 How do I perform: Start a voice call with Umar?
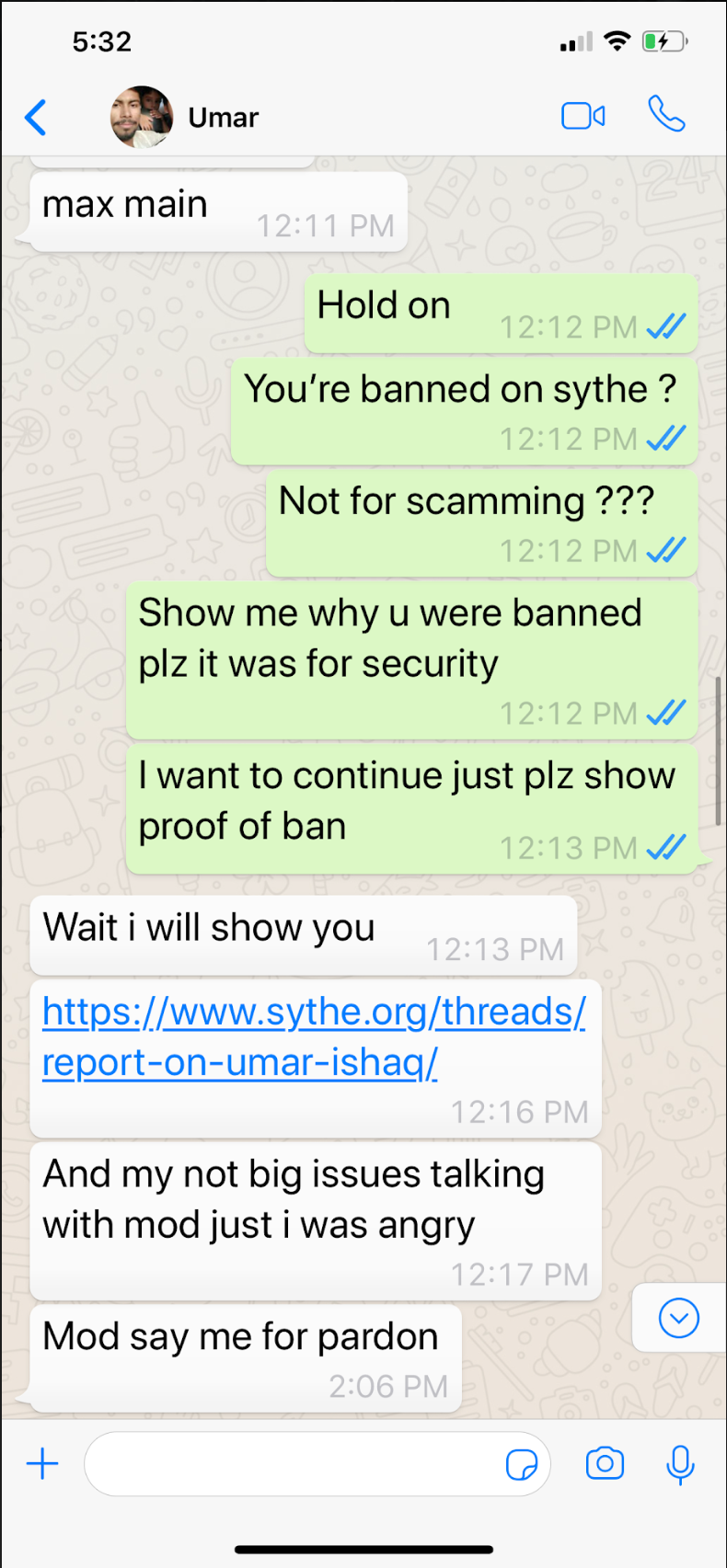pos(666,115)
